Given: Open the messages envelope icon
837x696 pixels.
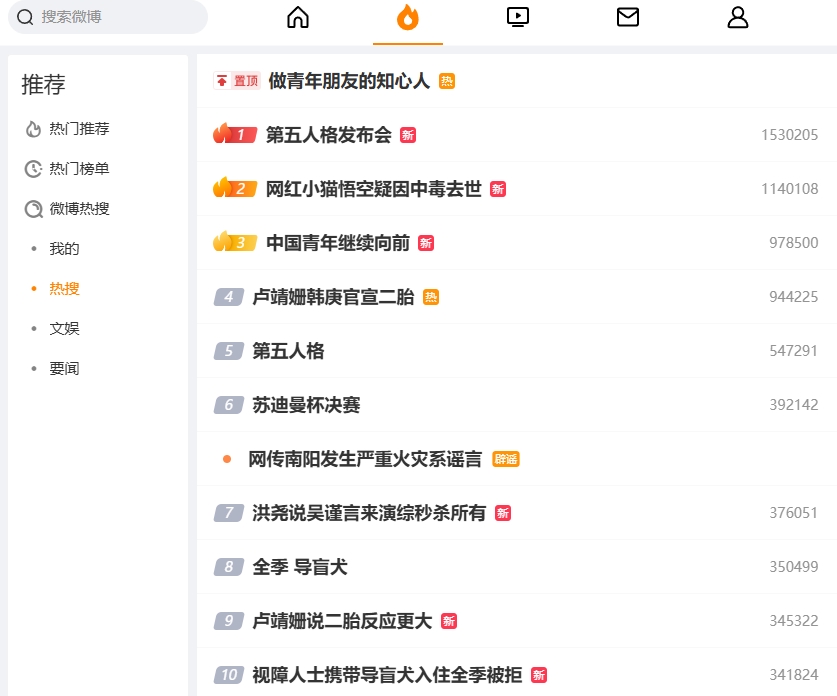Looking at the screenshot, I should click(x=628, y=17).
